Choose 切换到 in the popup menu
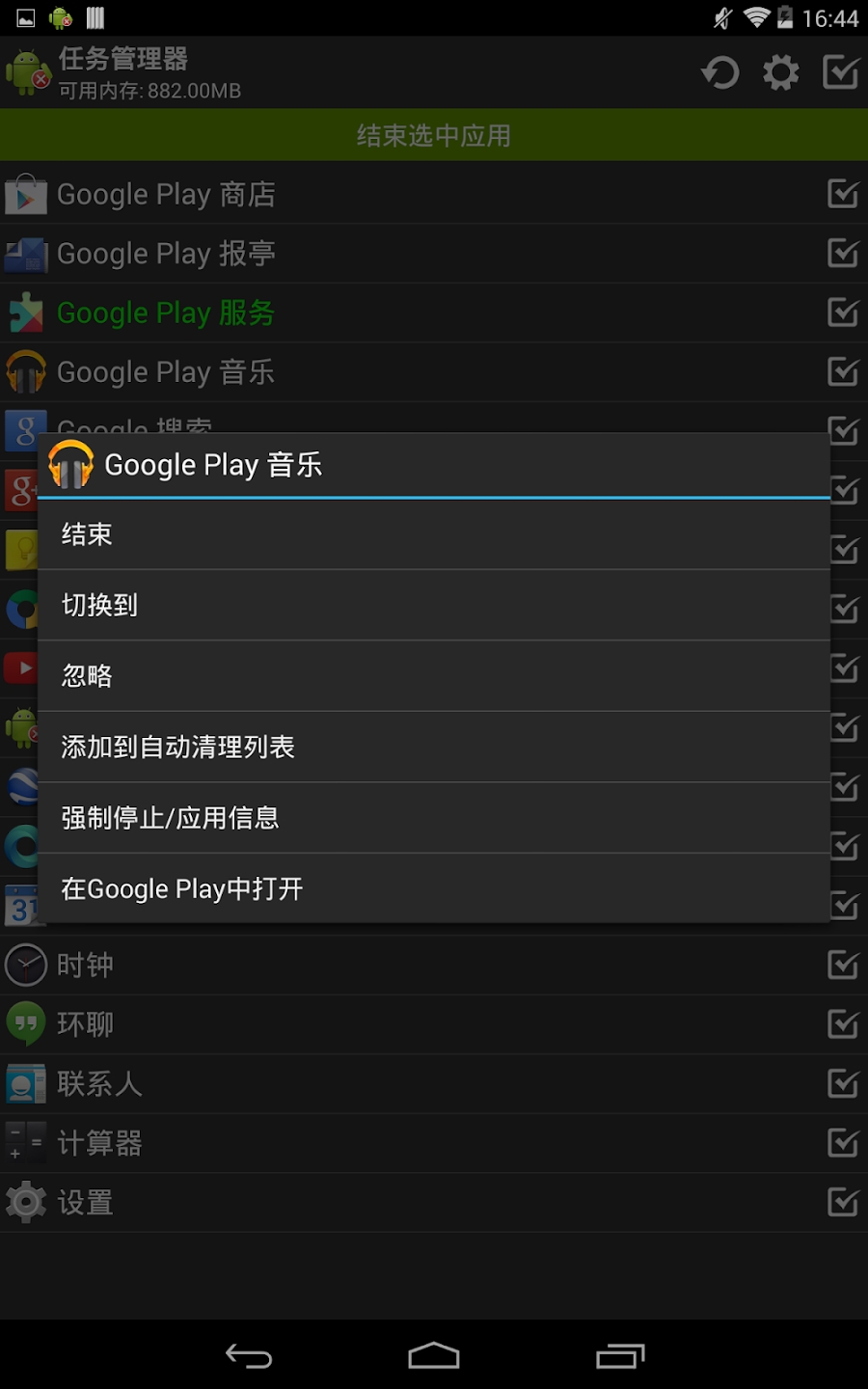Image resolution: width=868 pixels, height=1389 pixels. (x=433, y=605)
